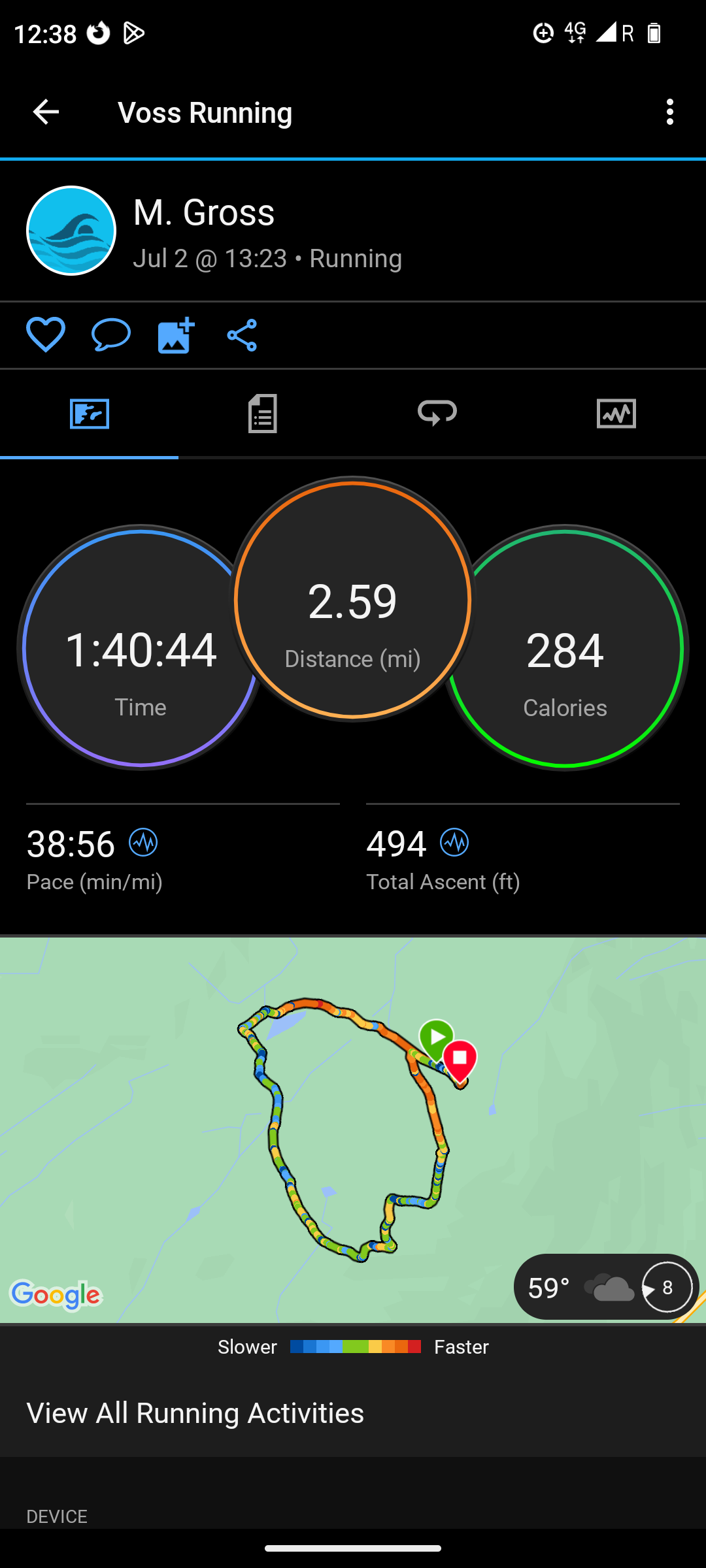Go back using the arrow

(46, 112)
